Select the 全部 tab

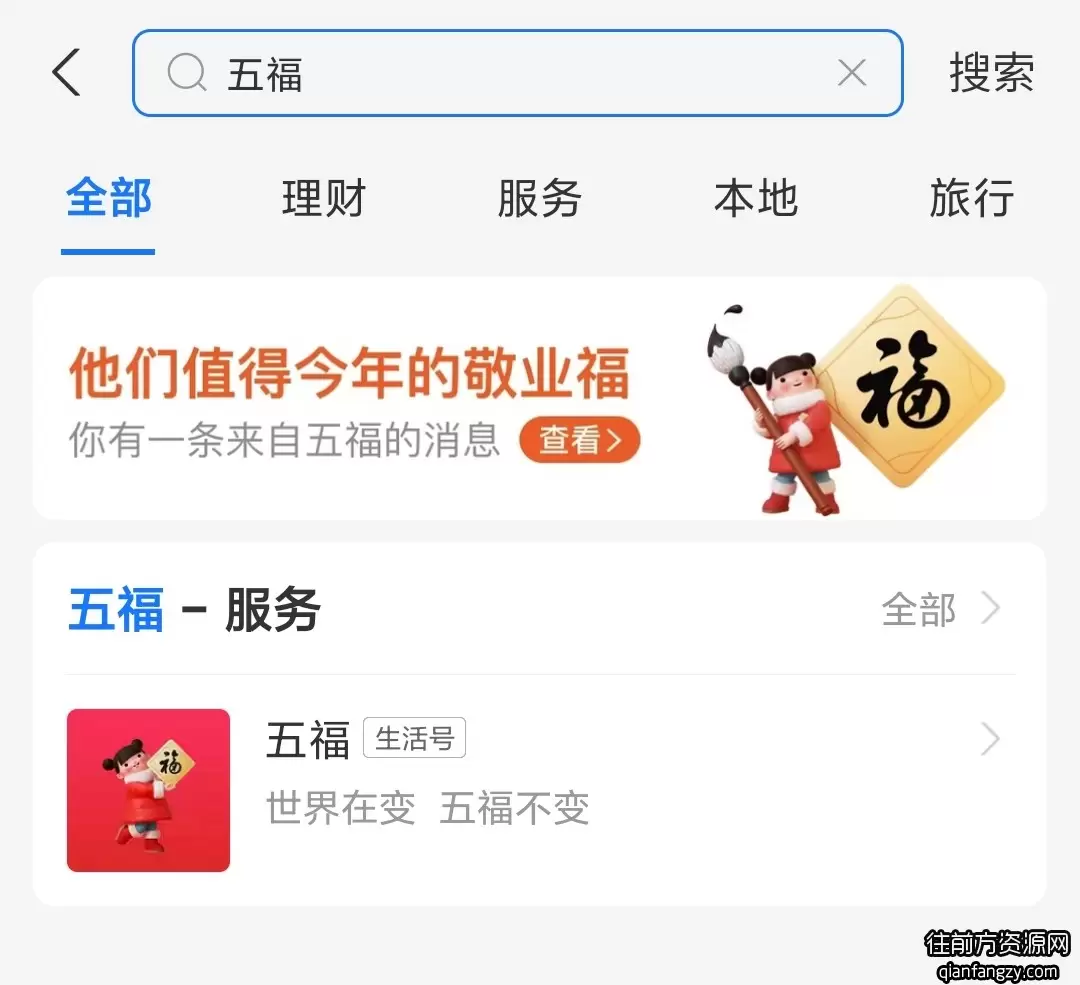pyautogui.click(x=108, y=199)
